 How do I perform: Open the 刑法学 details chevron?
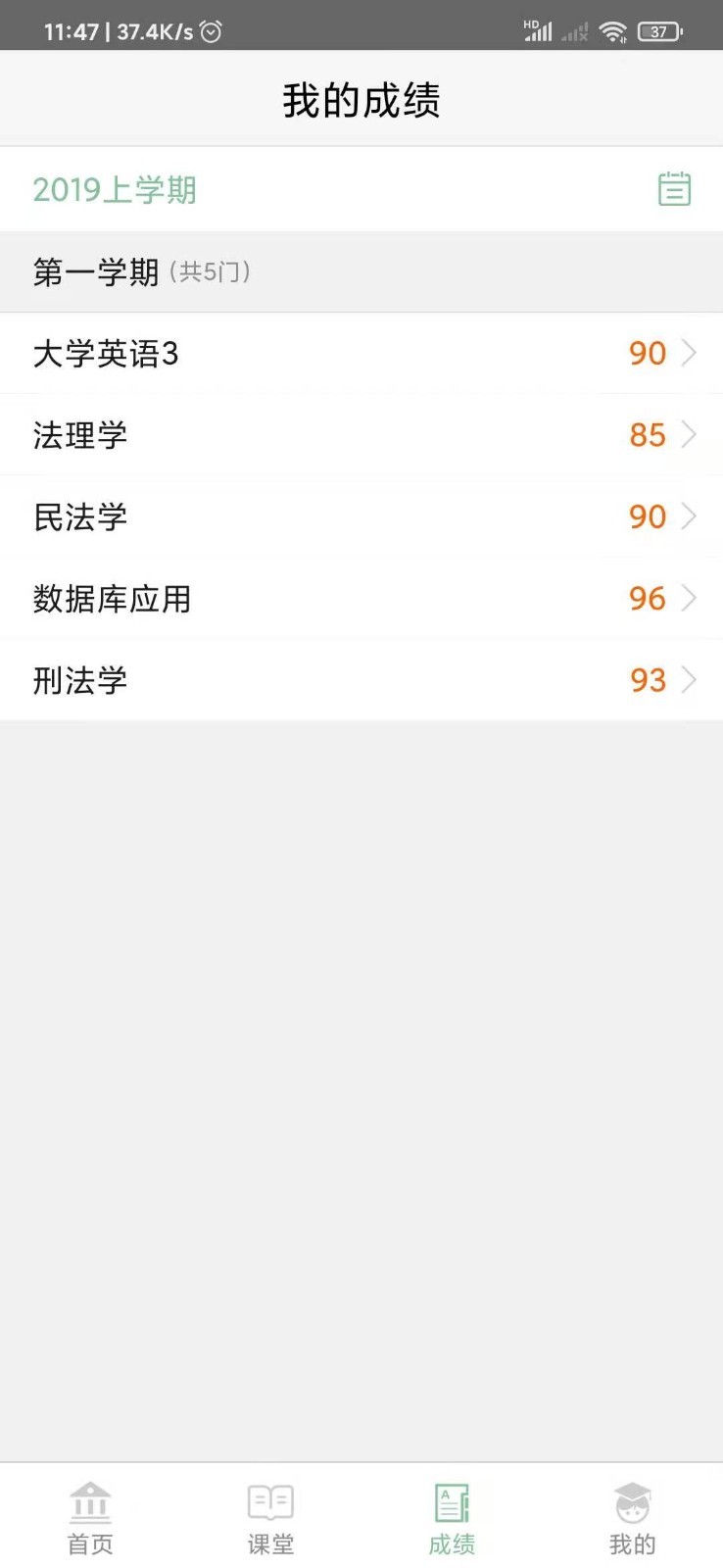[x=689, y=679]
